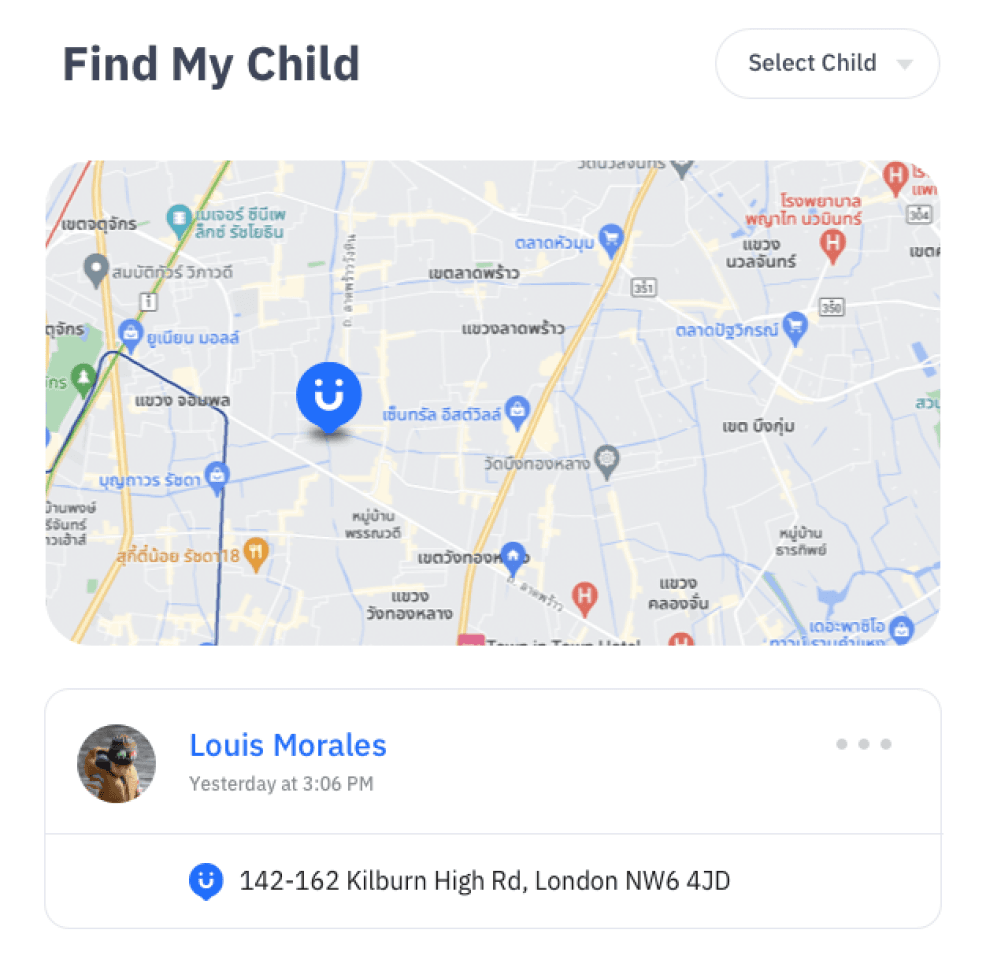Open Louis Morales' profile name link

click(287, 745)
